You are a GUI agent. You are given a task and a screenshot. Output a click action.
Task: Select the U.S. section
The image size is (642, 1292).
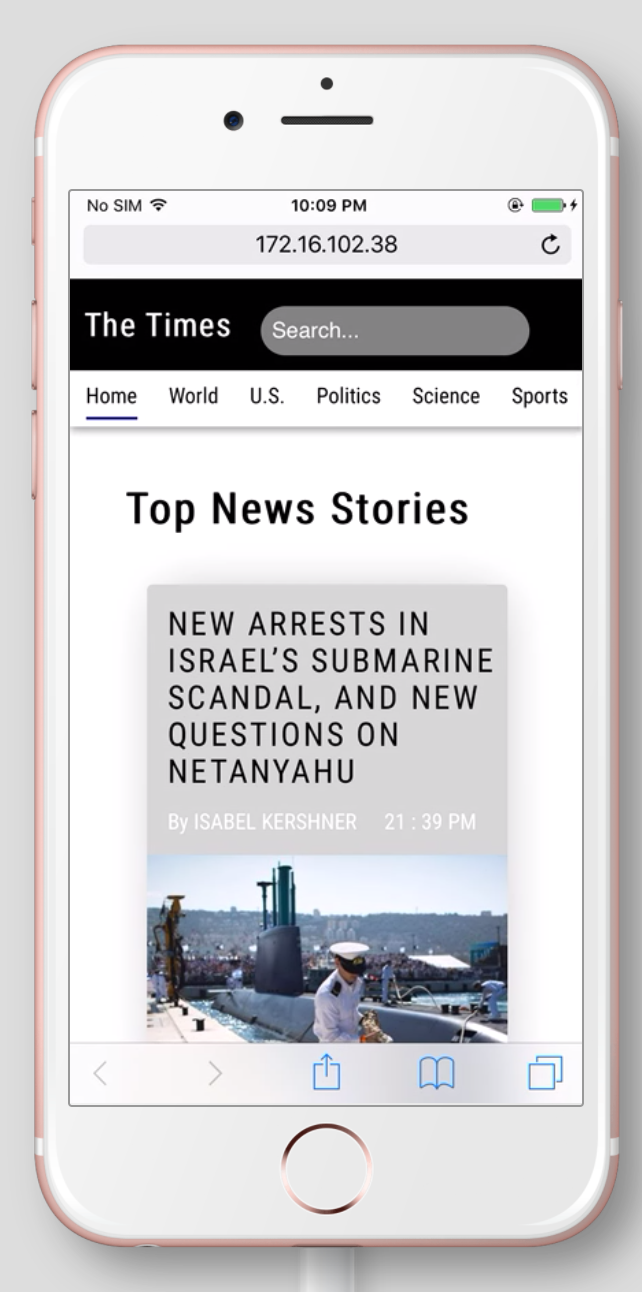click(267, 396)
